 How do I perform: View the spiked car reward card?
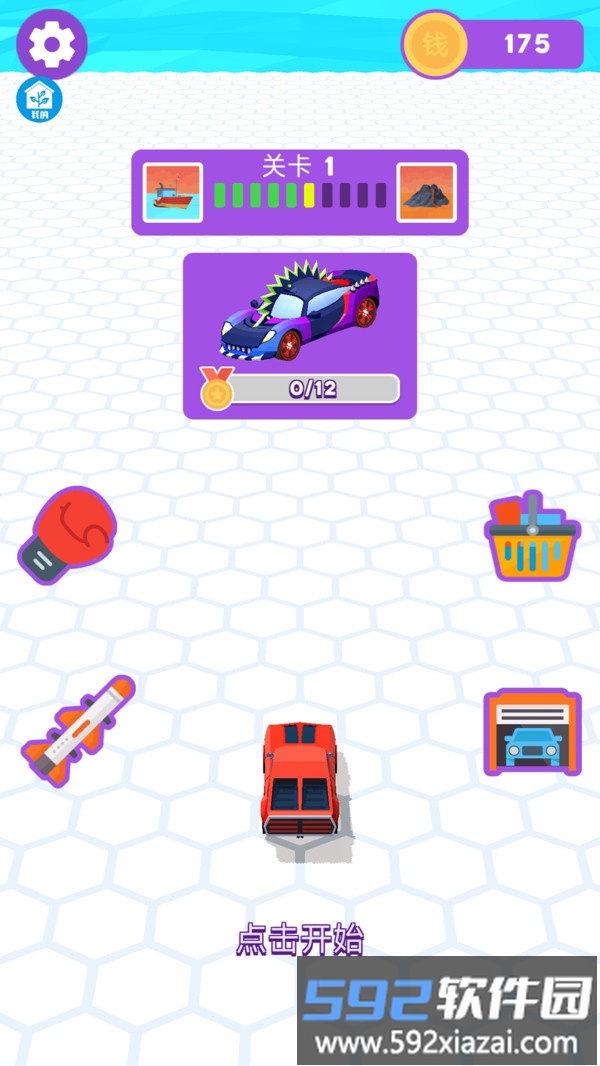point(300,335)
